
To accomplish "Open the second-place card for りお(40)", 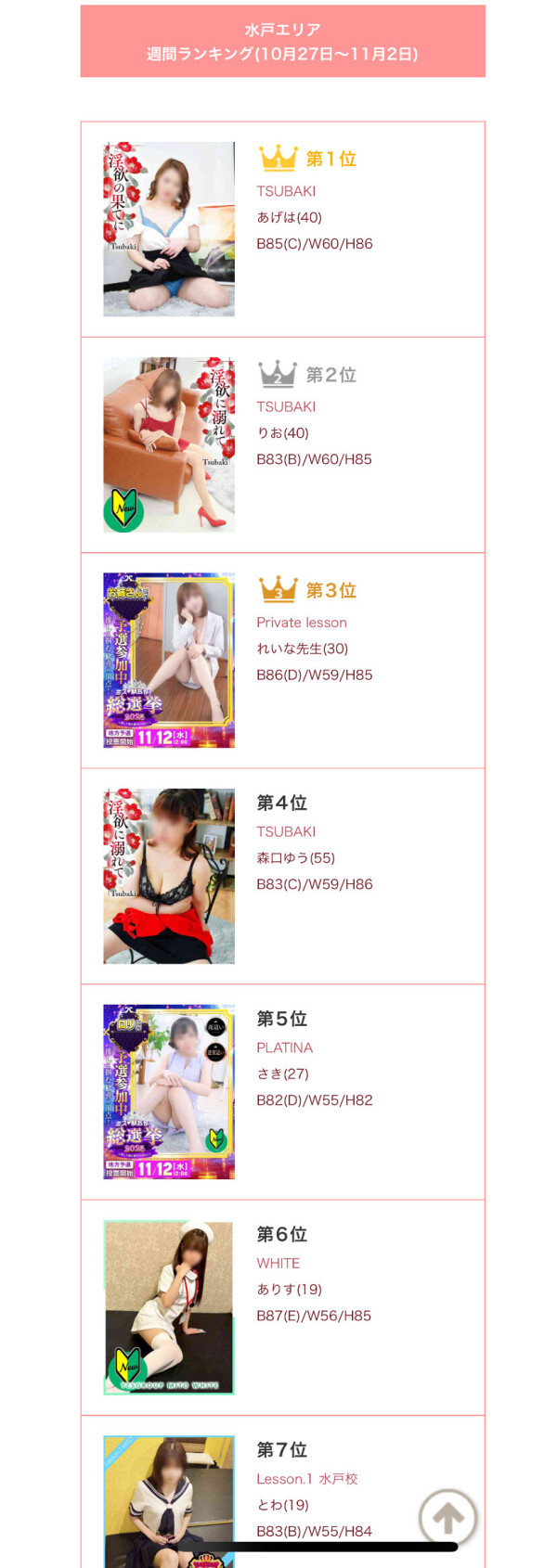I will [x=282, y=444].
